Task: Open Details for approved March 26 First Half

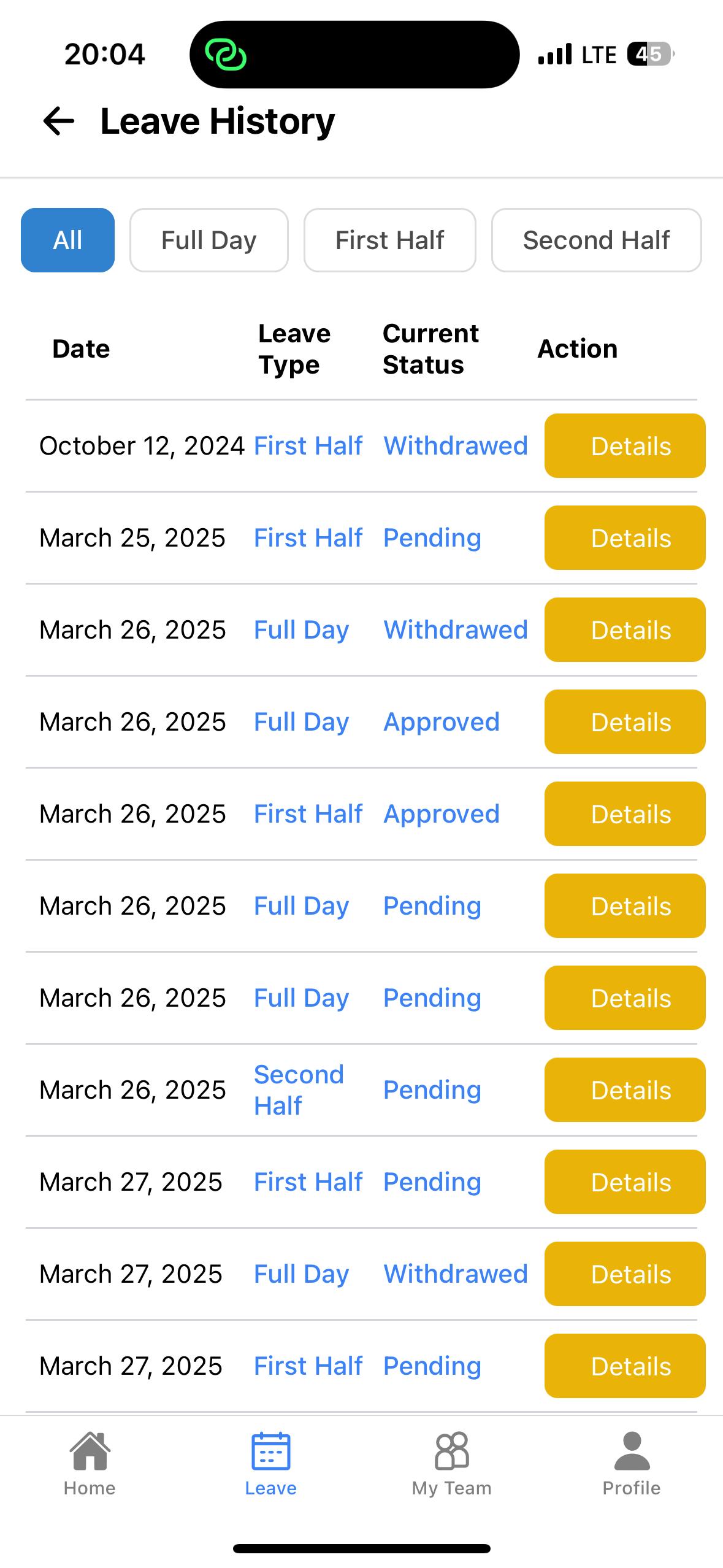Action: tap(624, 814)
